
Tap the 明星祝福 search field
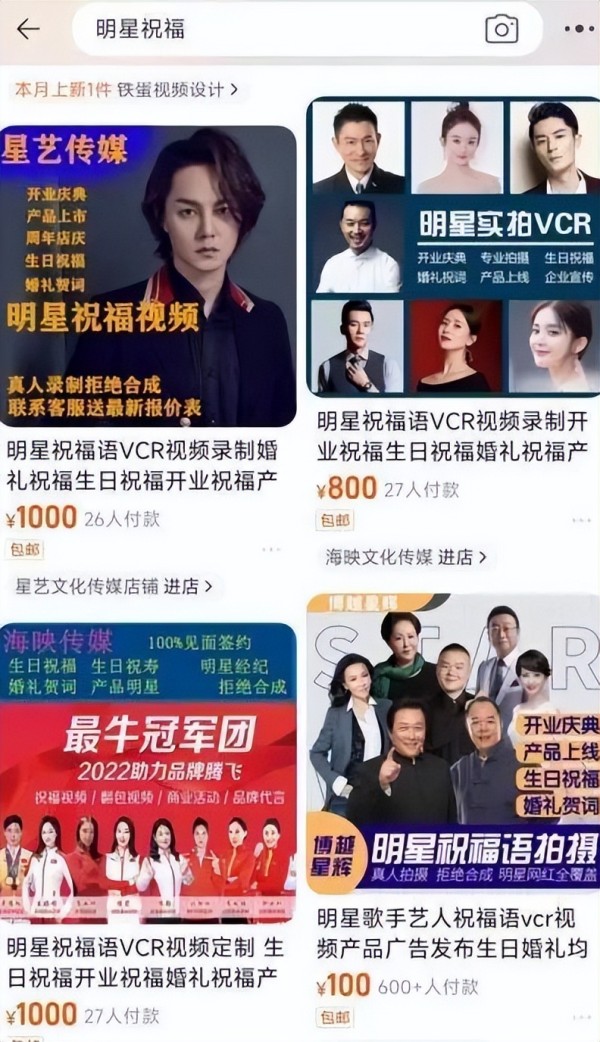point(279,29)
